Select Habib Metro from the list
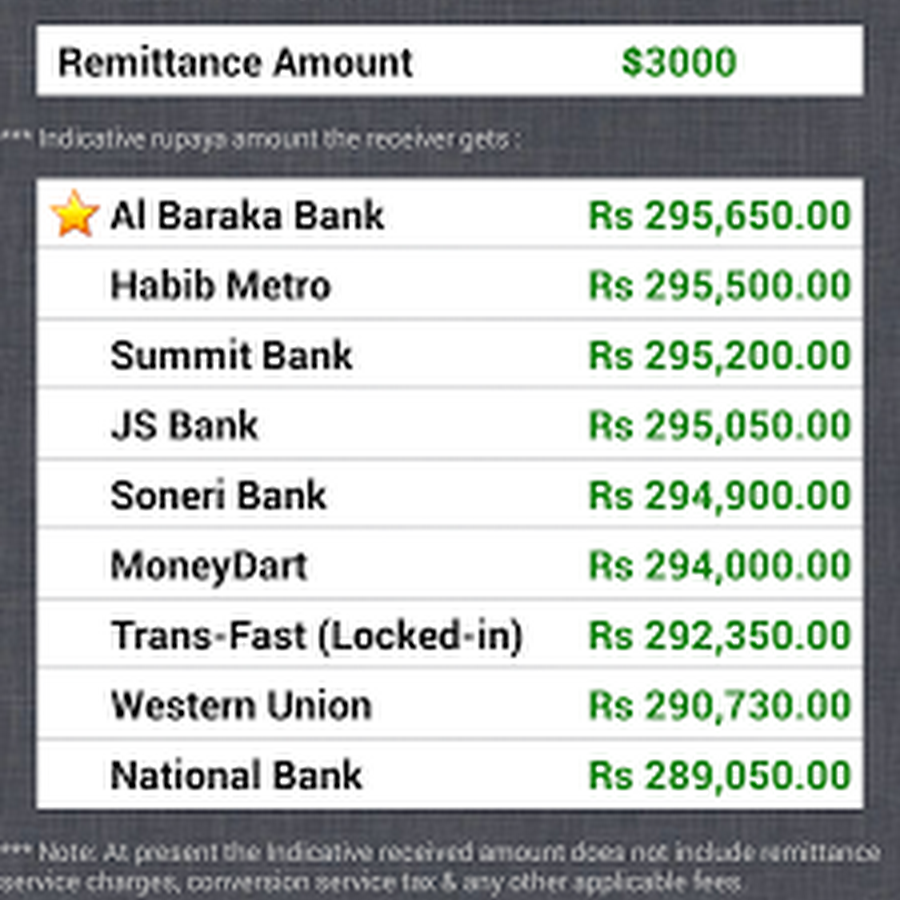Image resolution: width=900 pixels, height=900 pixels. pyautogui.click(x=449, y=286)
